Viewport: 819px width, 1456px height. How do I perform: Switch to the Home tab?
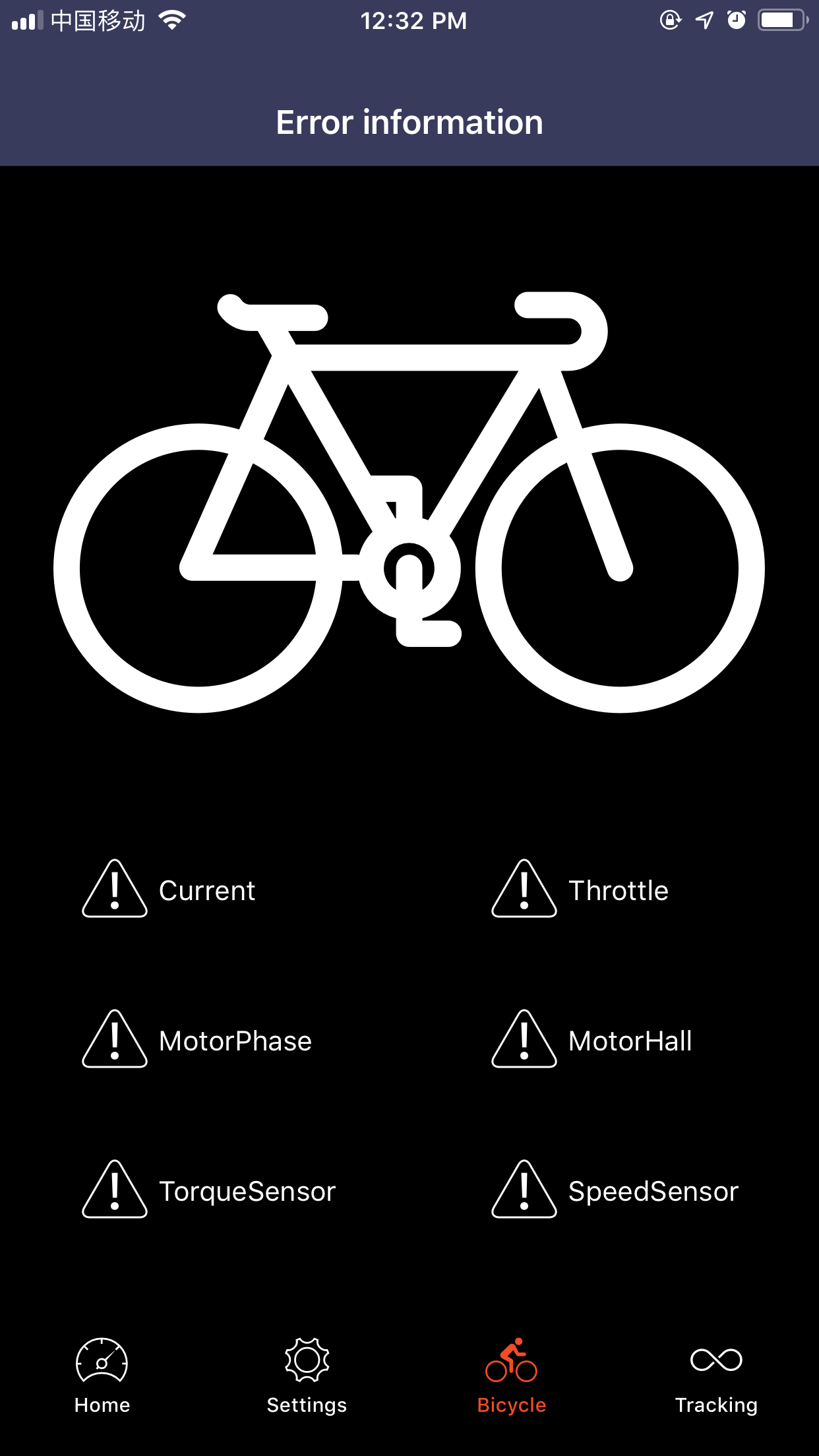[102, 1376]
